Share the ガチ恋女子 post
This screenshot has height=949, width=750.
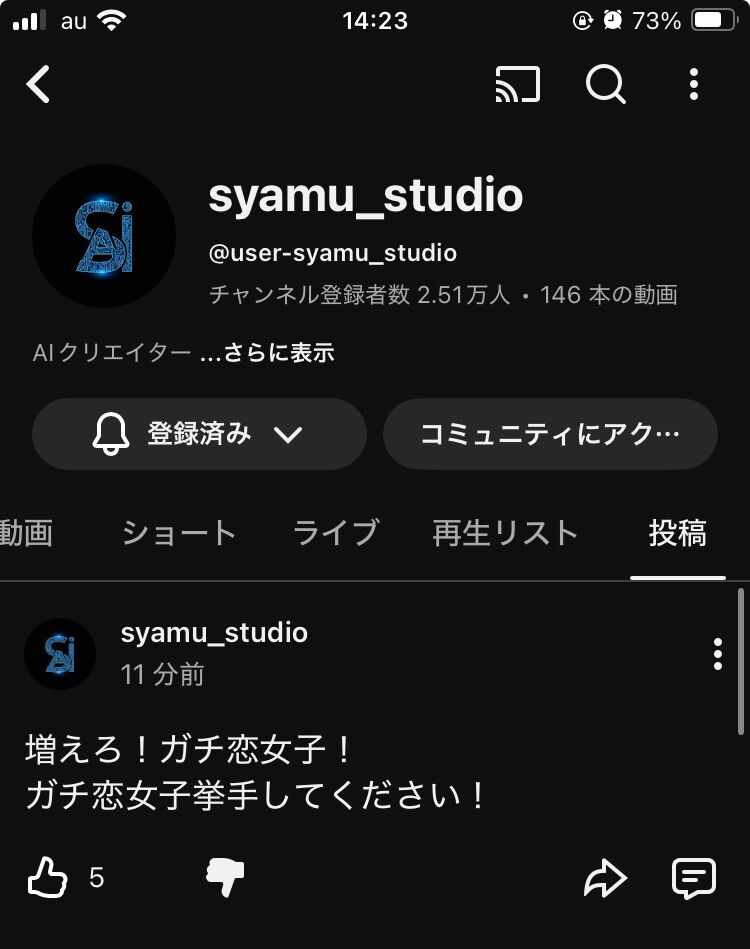coord(605,879)
